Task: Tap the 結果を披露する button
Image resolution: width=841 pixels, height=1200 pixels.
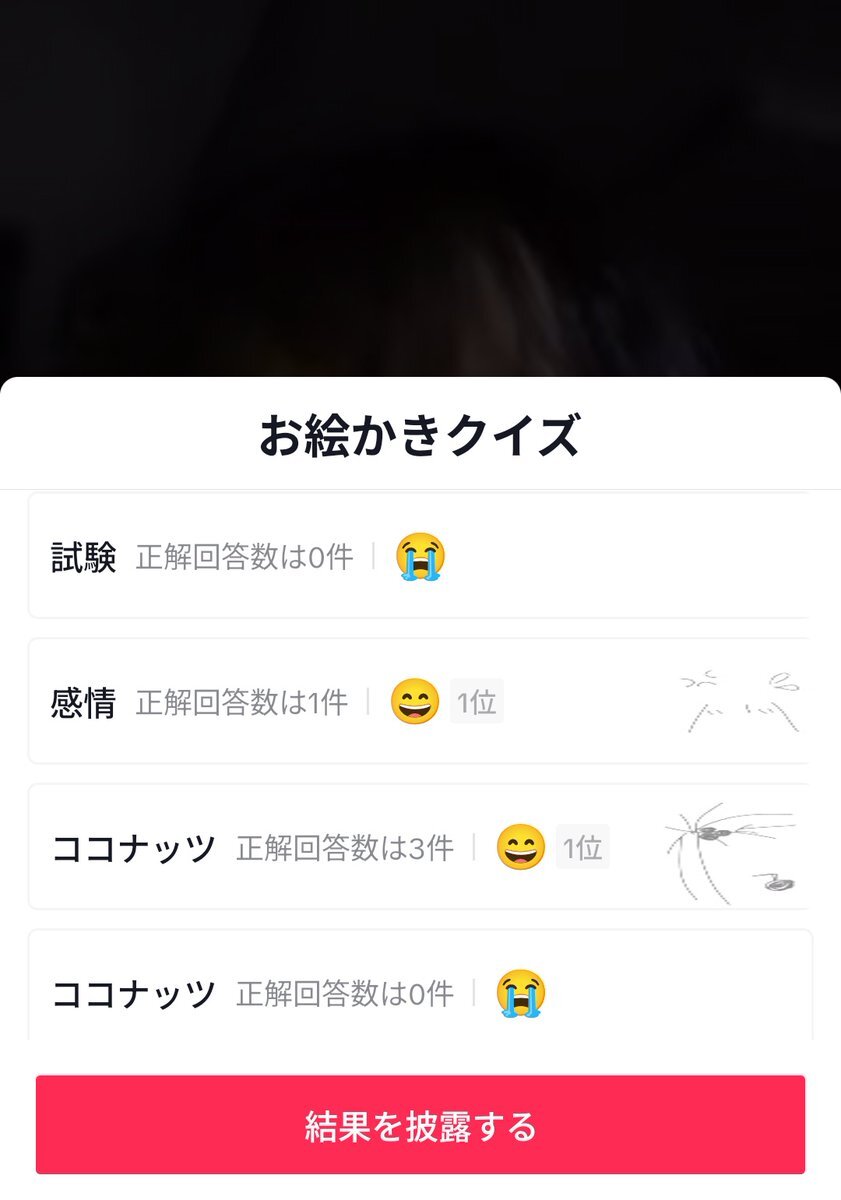Action: click(x=420, y=1125)
